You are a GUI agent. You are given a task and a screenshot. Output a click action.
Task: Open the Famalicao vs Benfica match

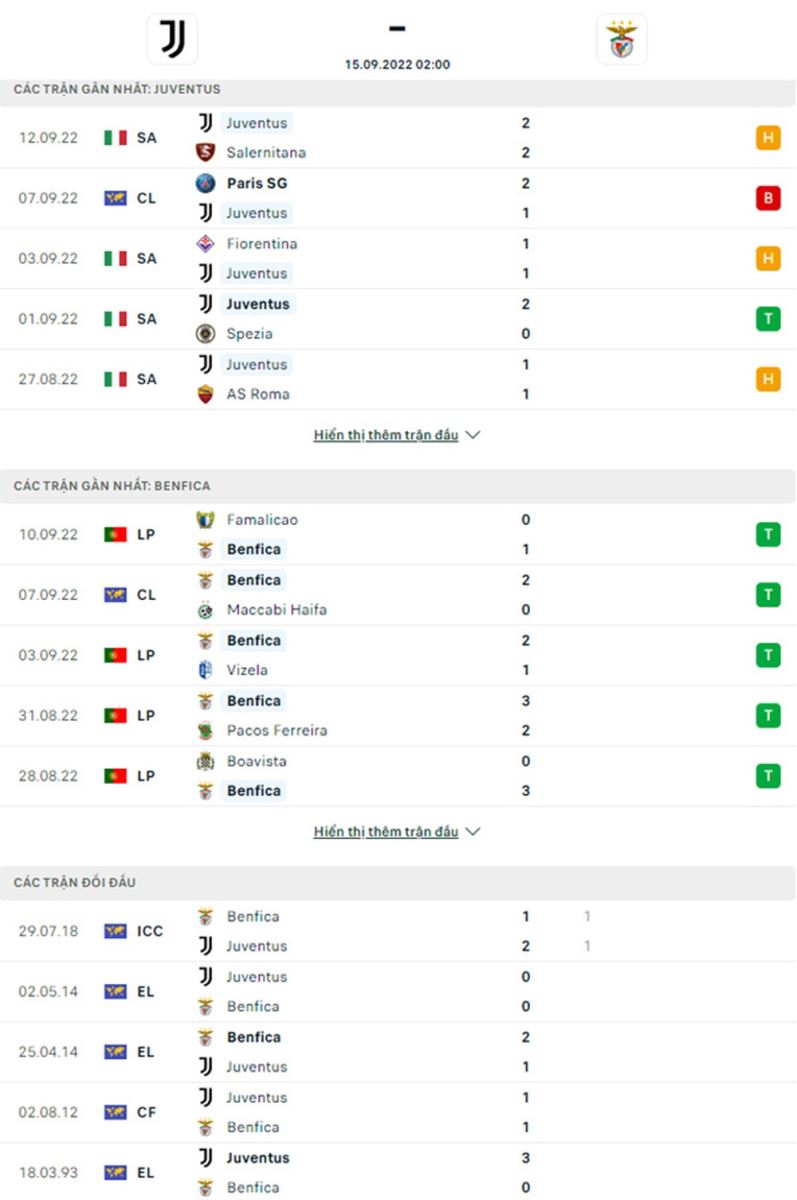(398, 534)
